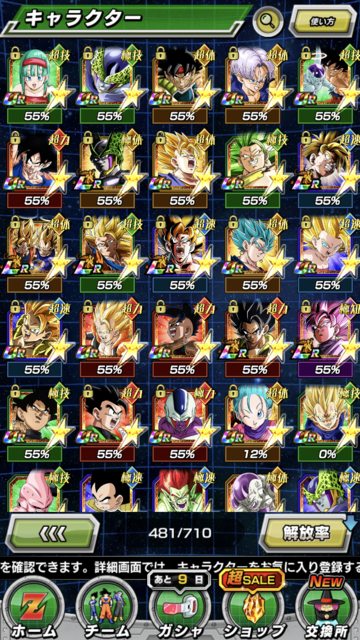This screenshot has width=360, height=640.
Task: Select the Super Saiyan Vegeta card at 0%
Action: pyautogui.click(x=327, y=418)
